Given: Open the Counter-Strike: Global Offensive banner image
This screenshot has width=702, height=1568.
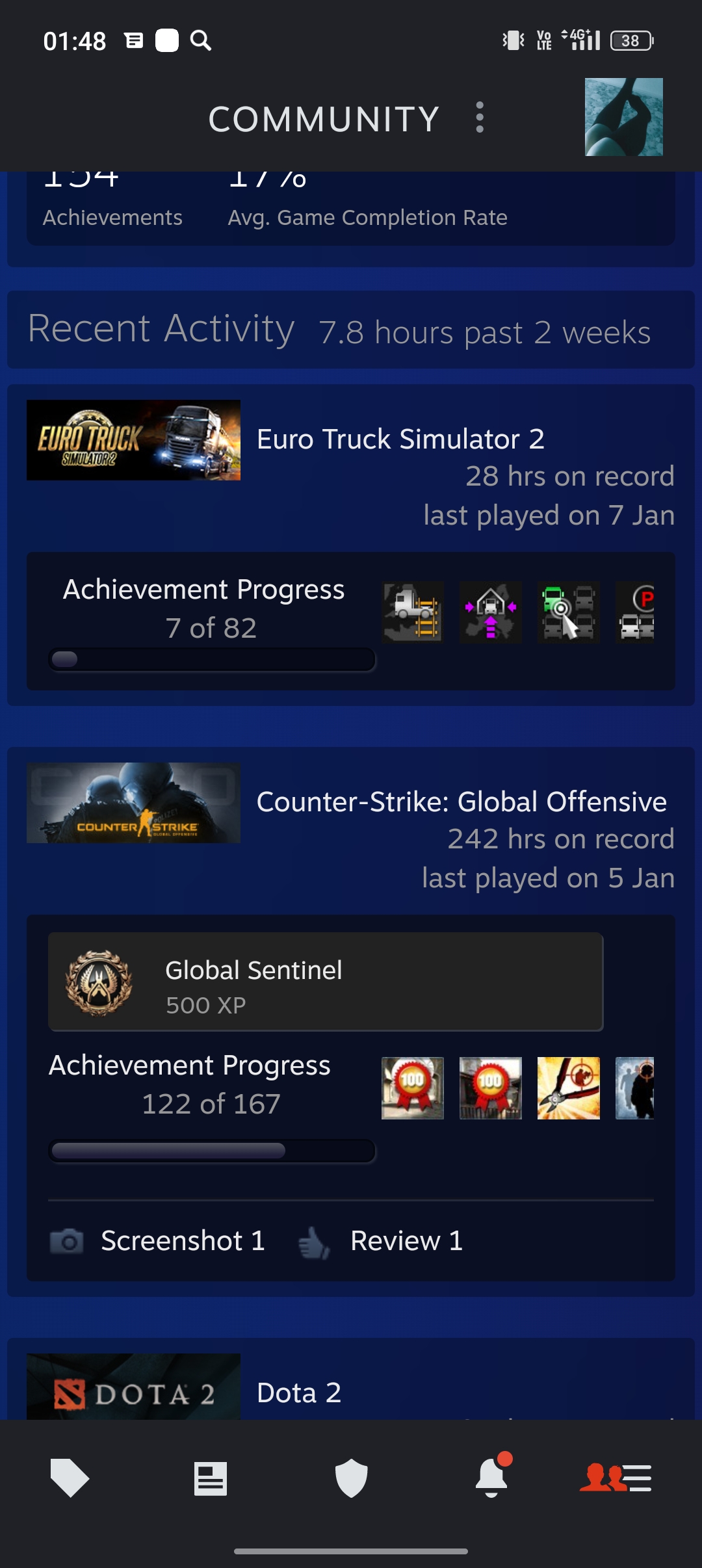Looking at the screenshot, I should pos(133,803).
